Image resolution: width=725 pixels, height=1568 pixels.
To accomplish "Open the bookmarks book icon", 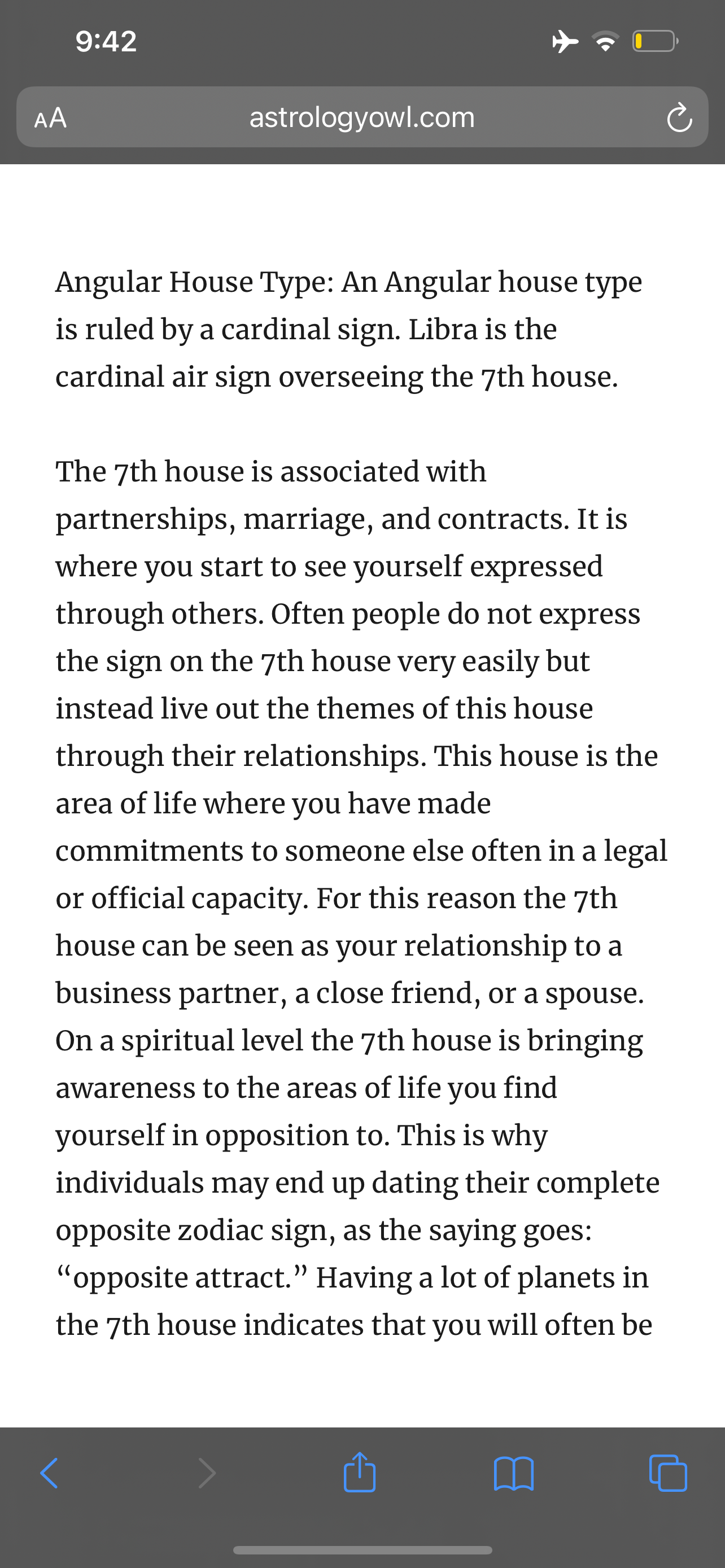I will [x=514, y=1473].
